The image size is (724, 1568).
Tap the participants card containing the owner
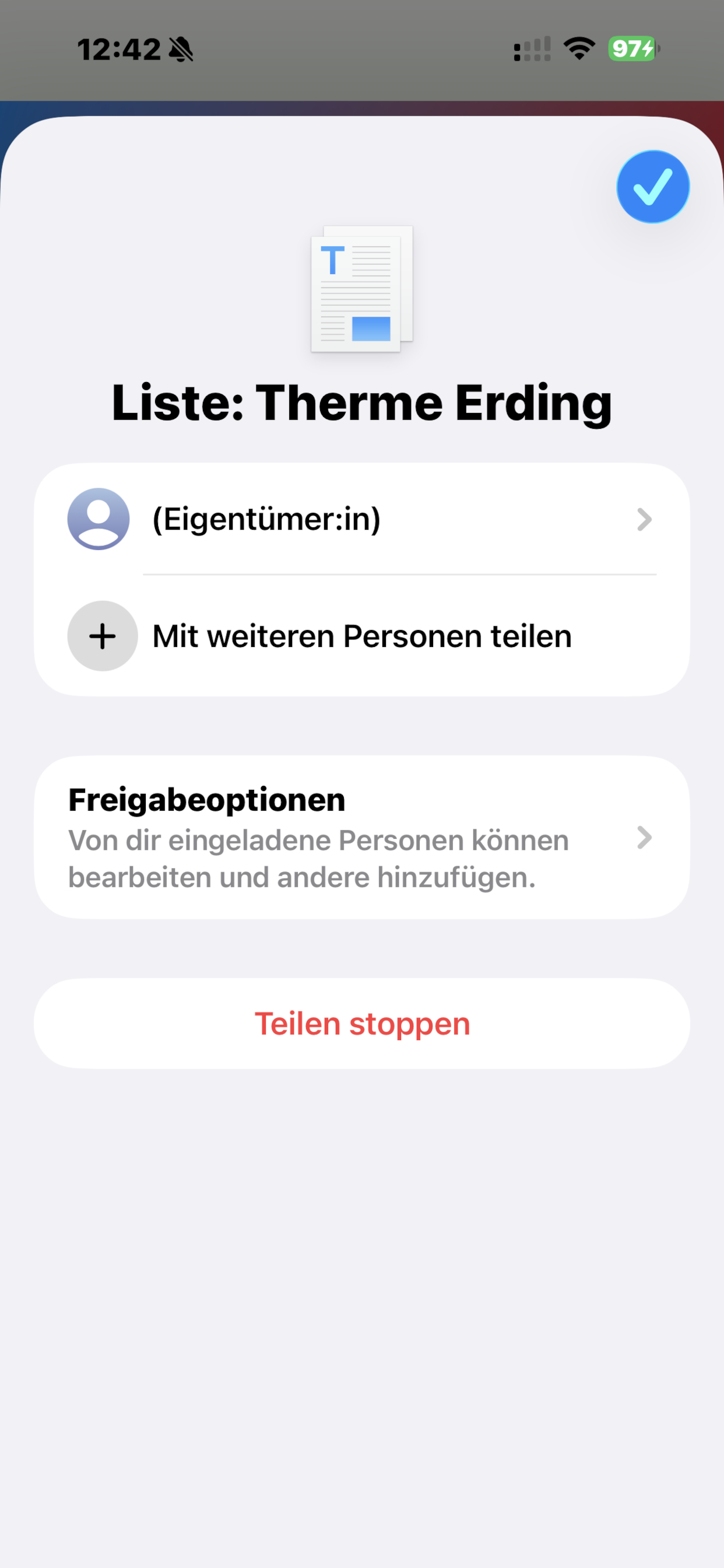tap(362, 578)
